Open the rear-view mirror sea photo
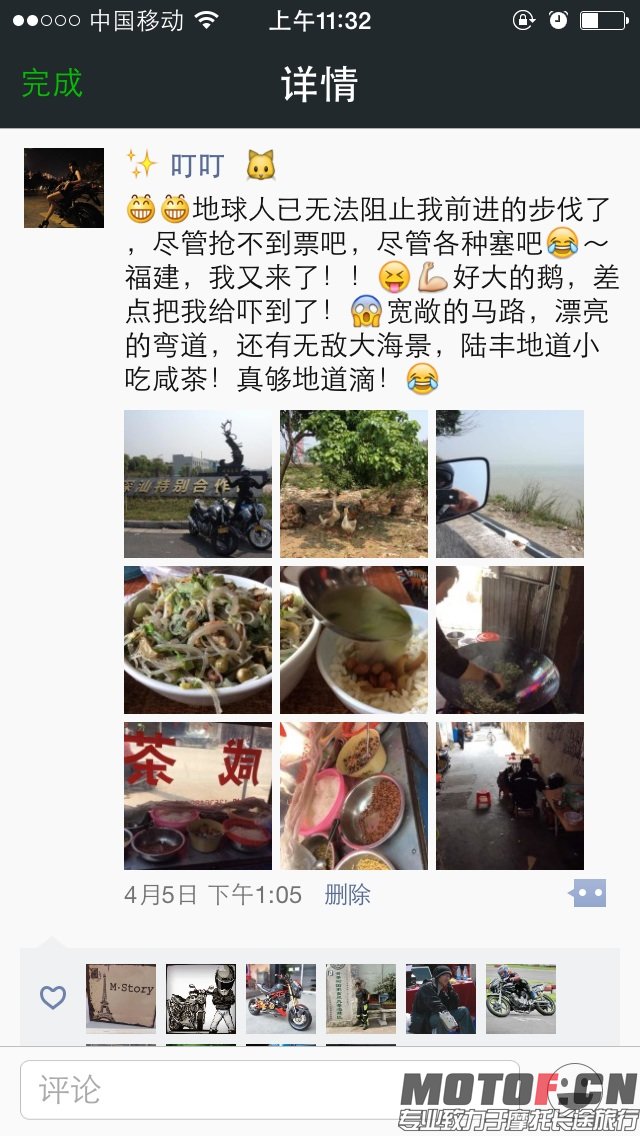Viewport: 640px width, 1136px height. click(x=510, y=484)
